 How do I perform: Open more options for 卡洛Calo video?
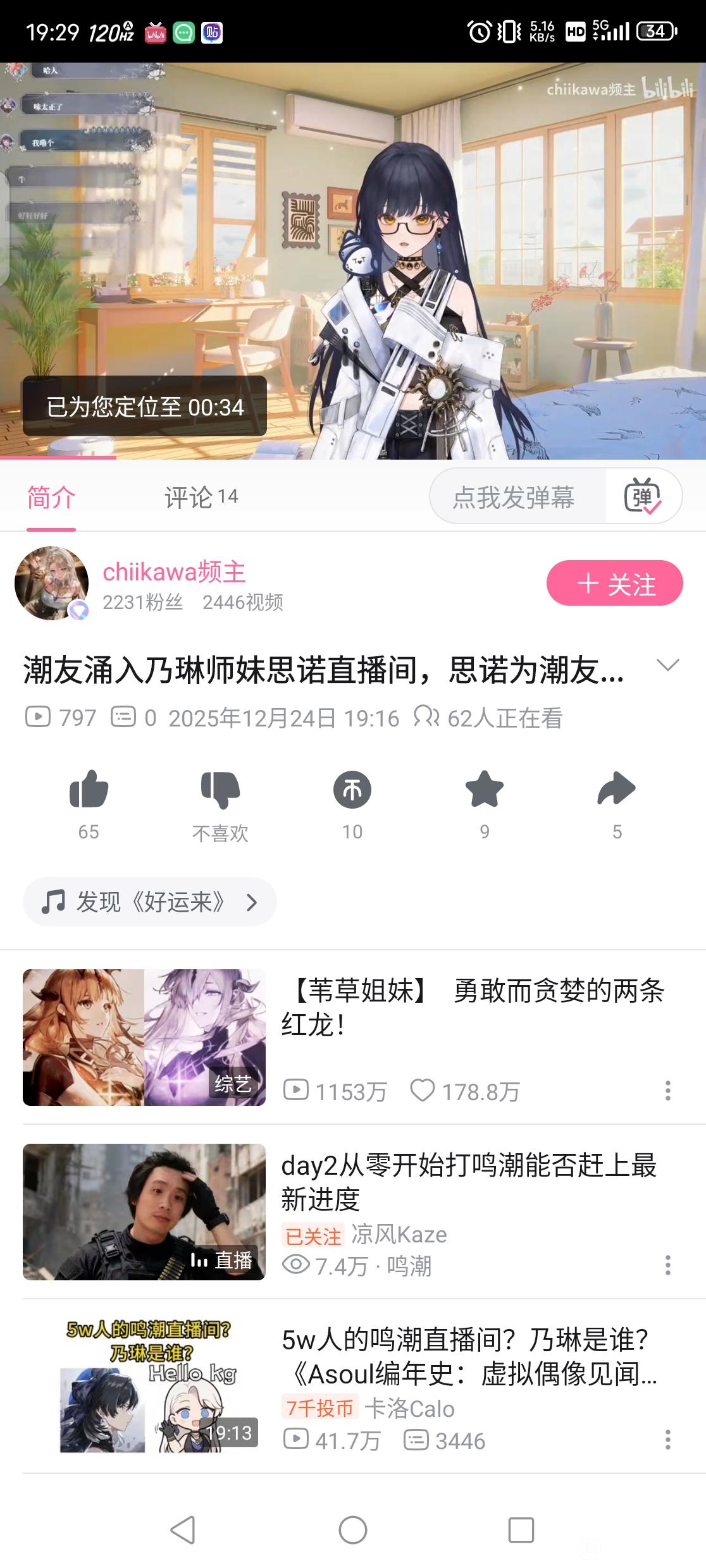tap(668, 1440)
